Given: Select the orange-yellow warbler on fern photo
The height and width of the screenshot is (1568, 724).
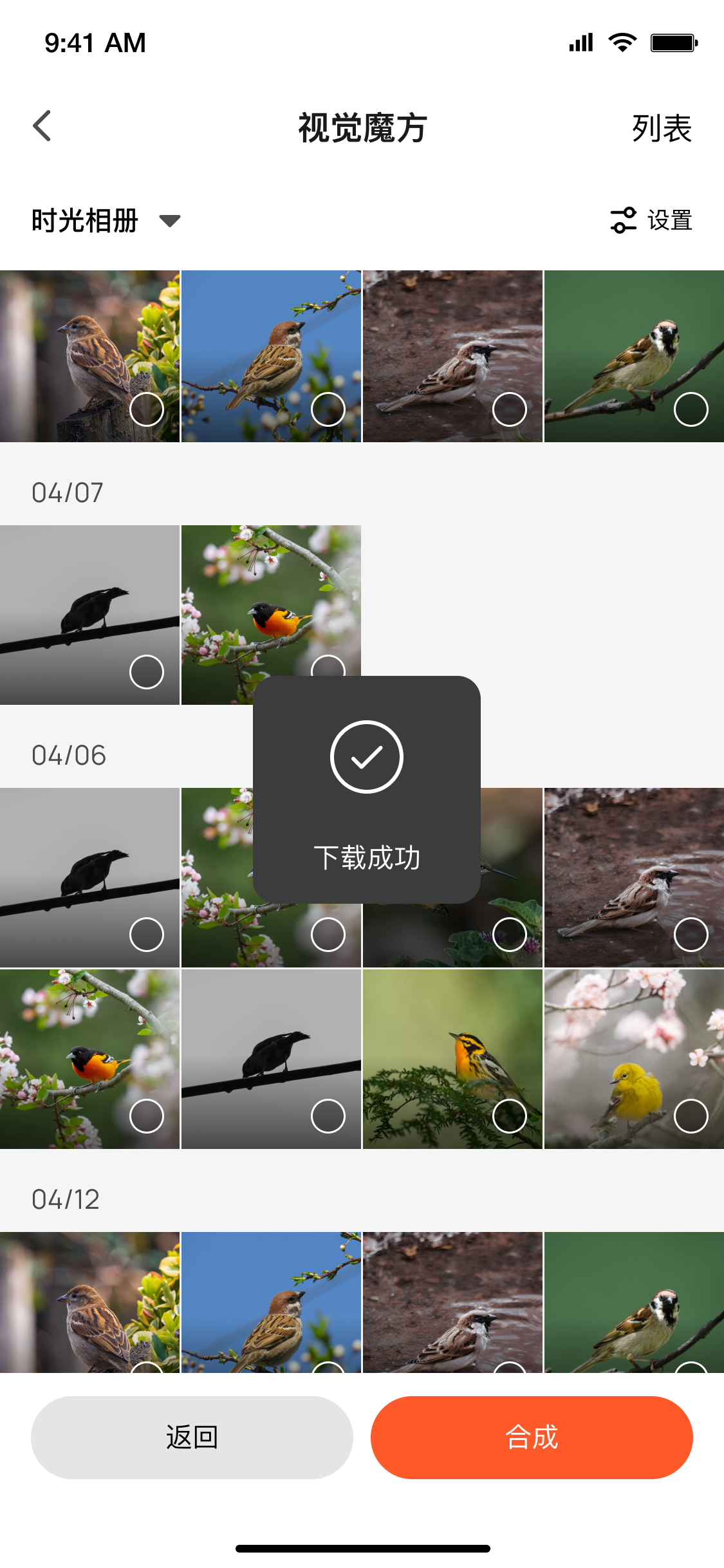Looking at the screenshot, I should point(509,1115).
